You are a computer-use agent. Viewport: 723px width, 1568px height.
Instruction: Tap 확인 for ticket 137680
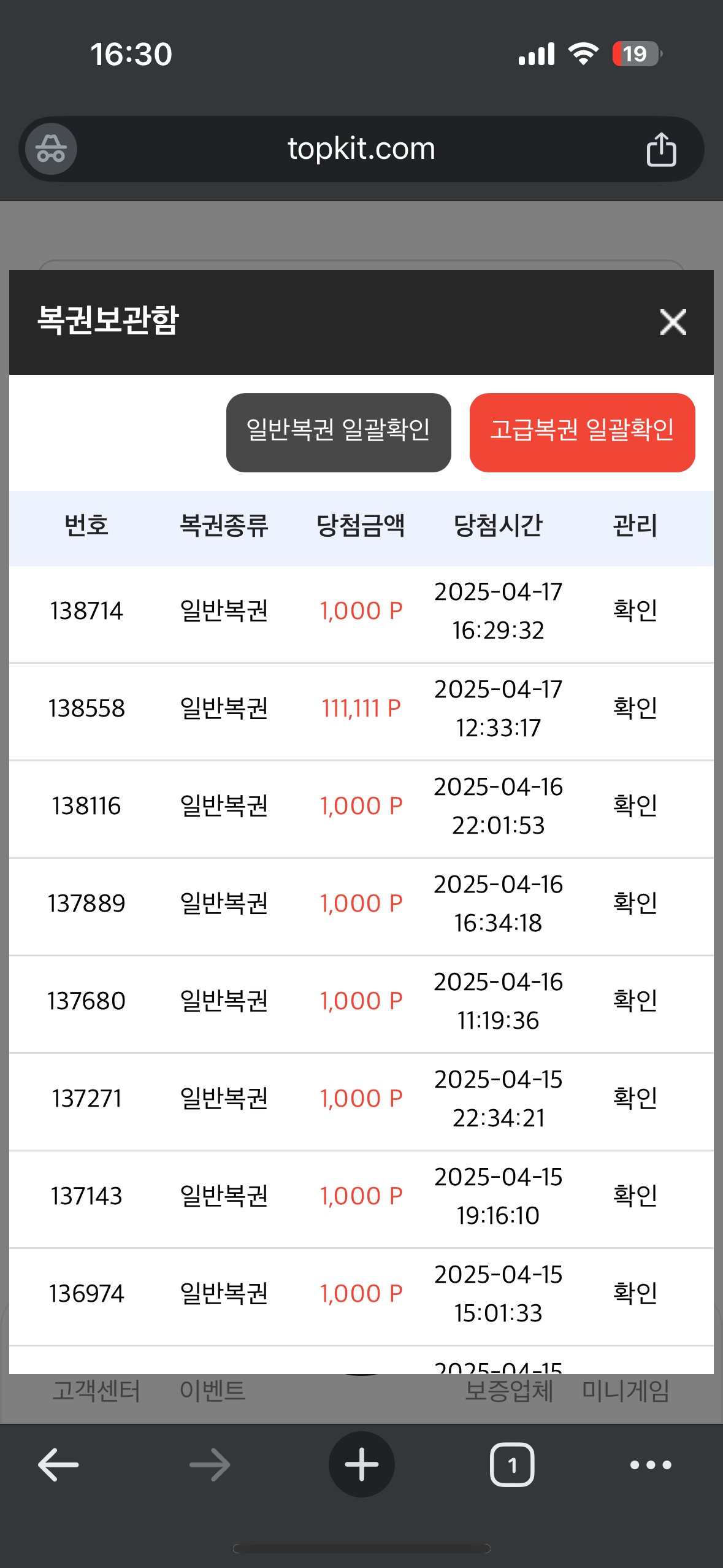coord(635,1001)
